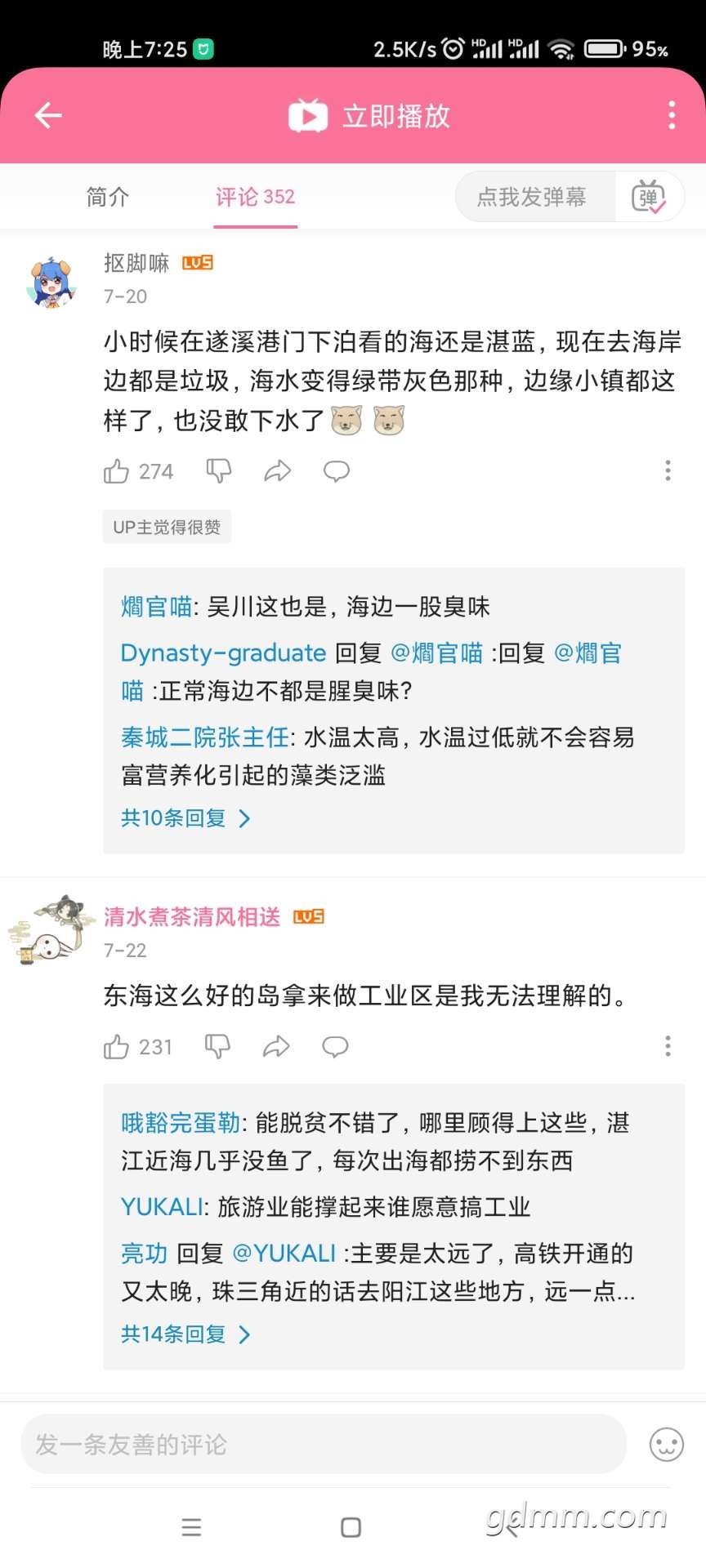Tap the 发一条友善的评论 comment box

(324, 1445)
